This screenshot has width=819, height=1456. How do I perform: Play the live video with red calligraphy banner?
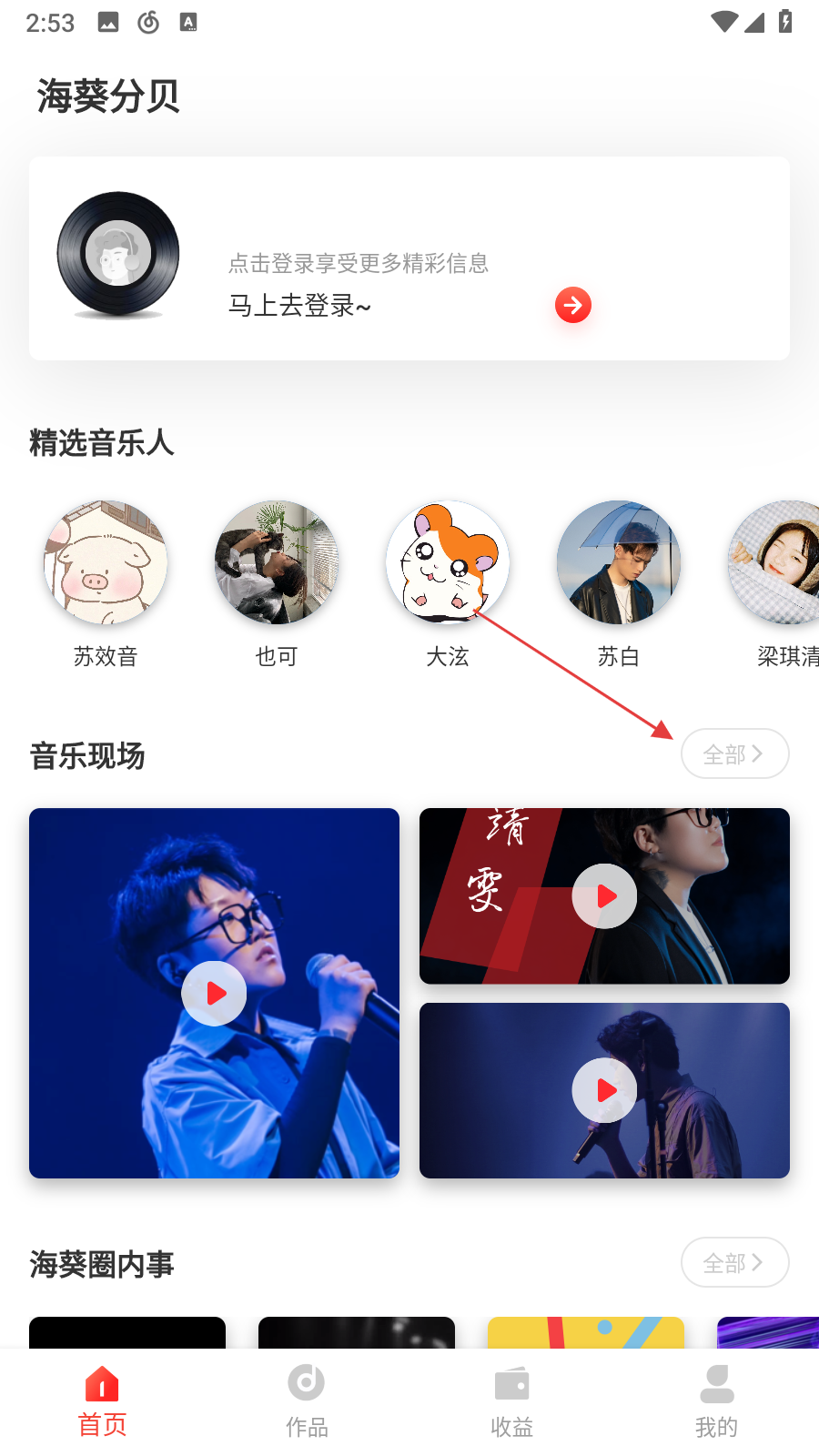tap(604, 896)
